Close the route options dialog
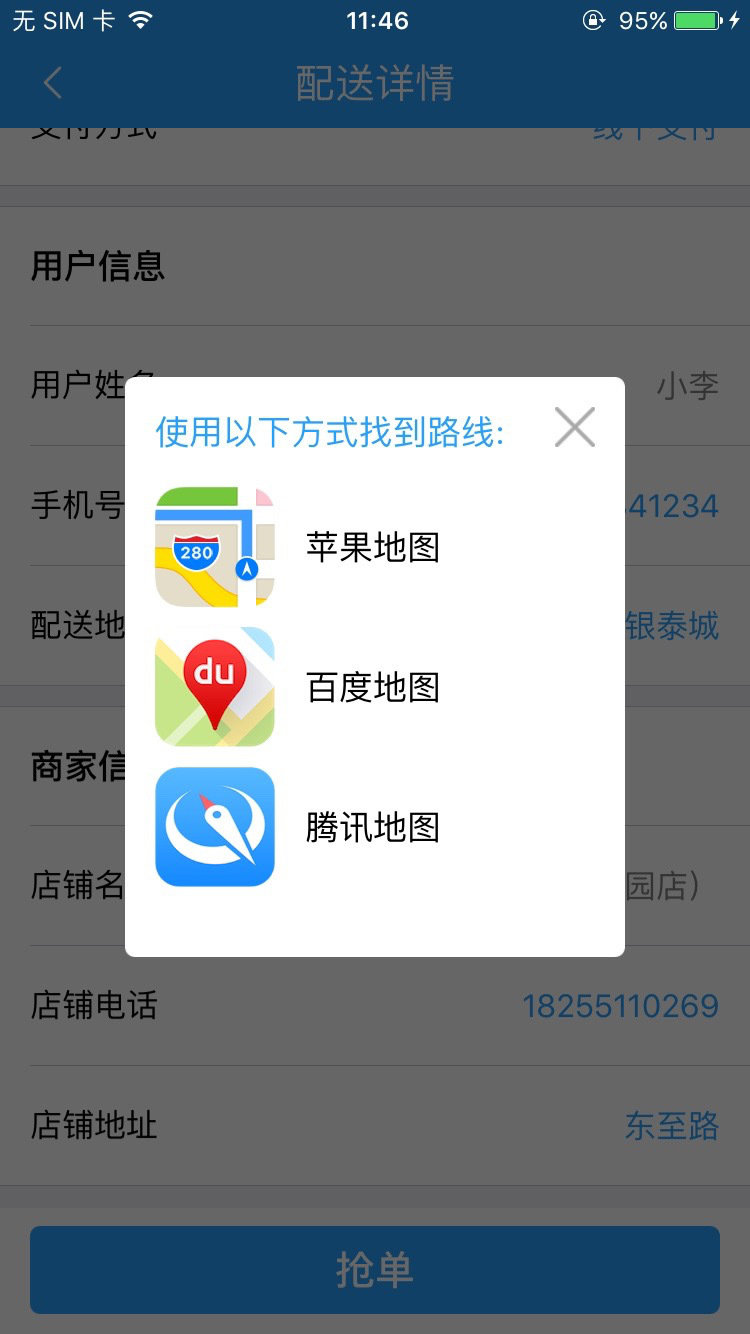This screenshot has width=750, height=1334. [575, 427]
